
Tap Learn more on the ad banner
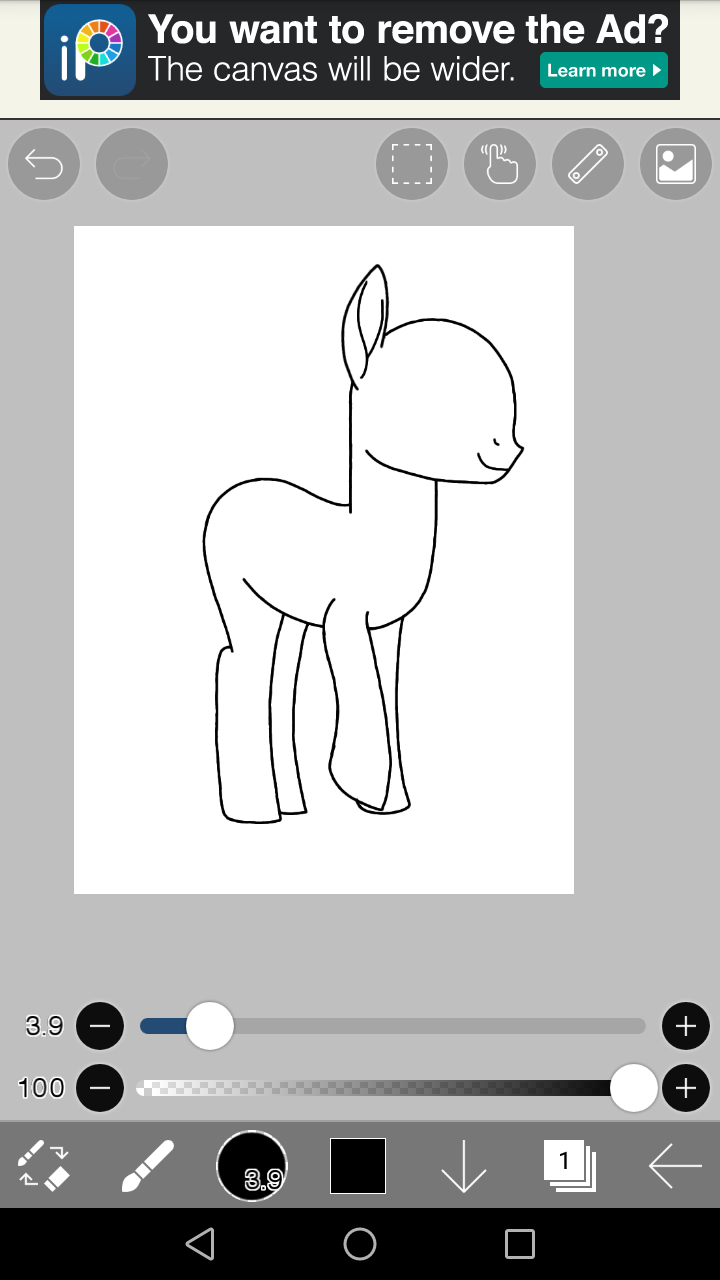(603, 70)
